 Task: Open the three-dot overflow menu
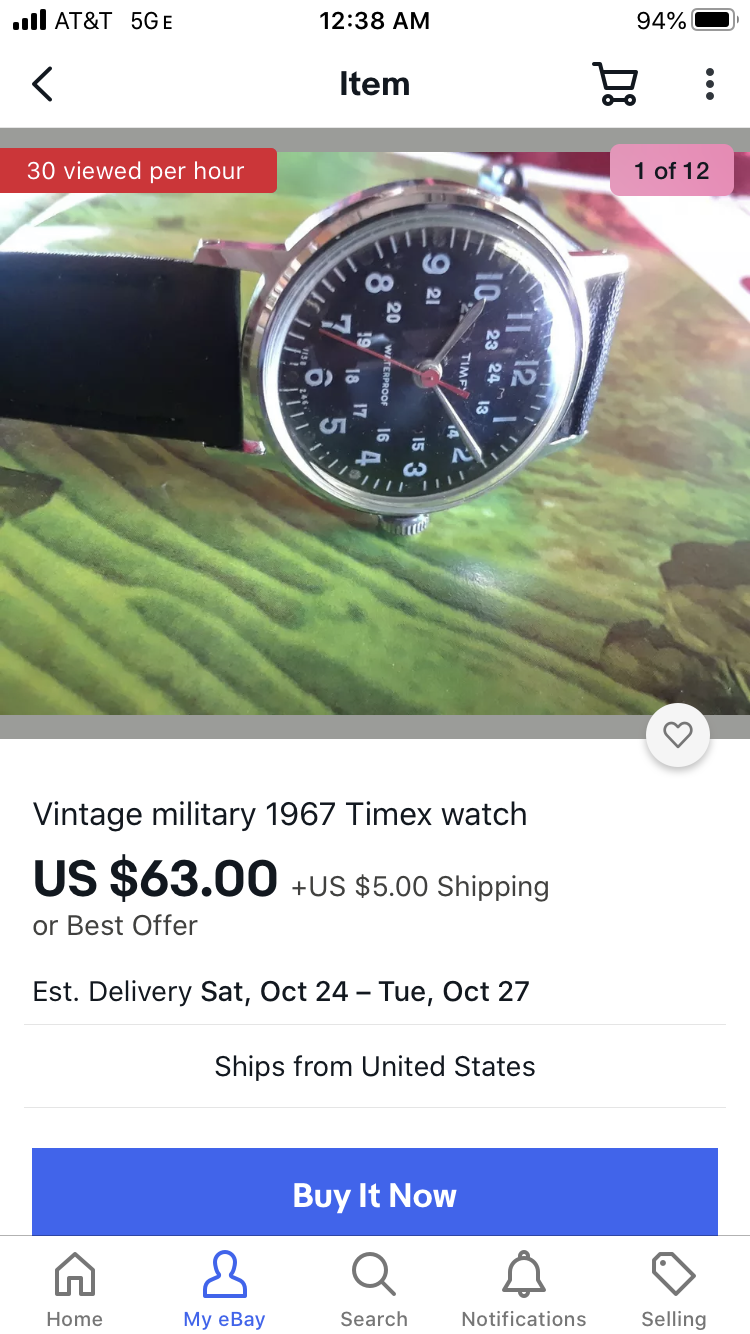pos(709,84)
